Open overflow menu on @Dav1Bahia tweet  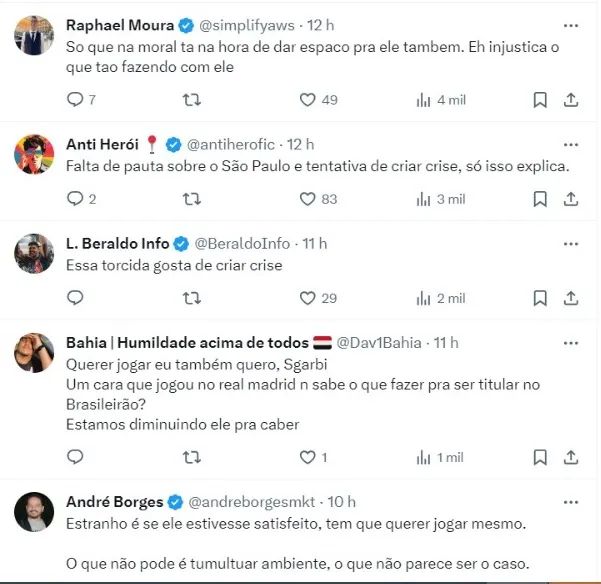coord(570,343)
